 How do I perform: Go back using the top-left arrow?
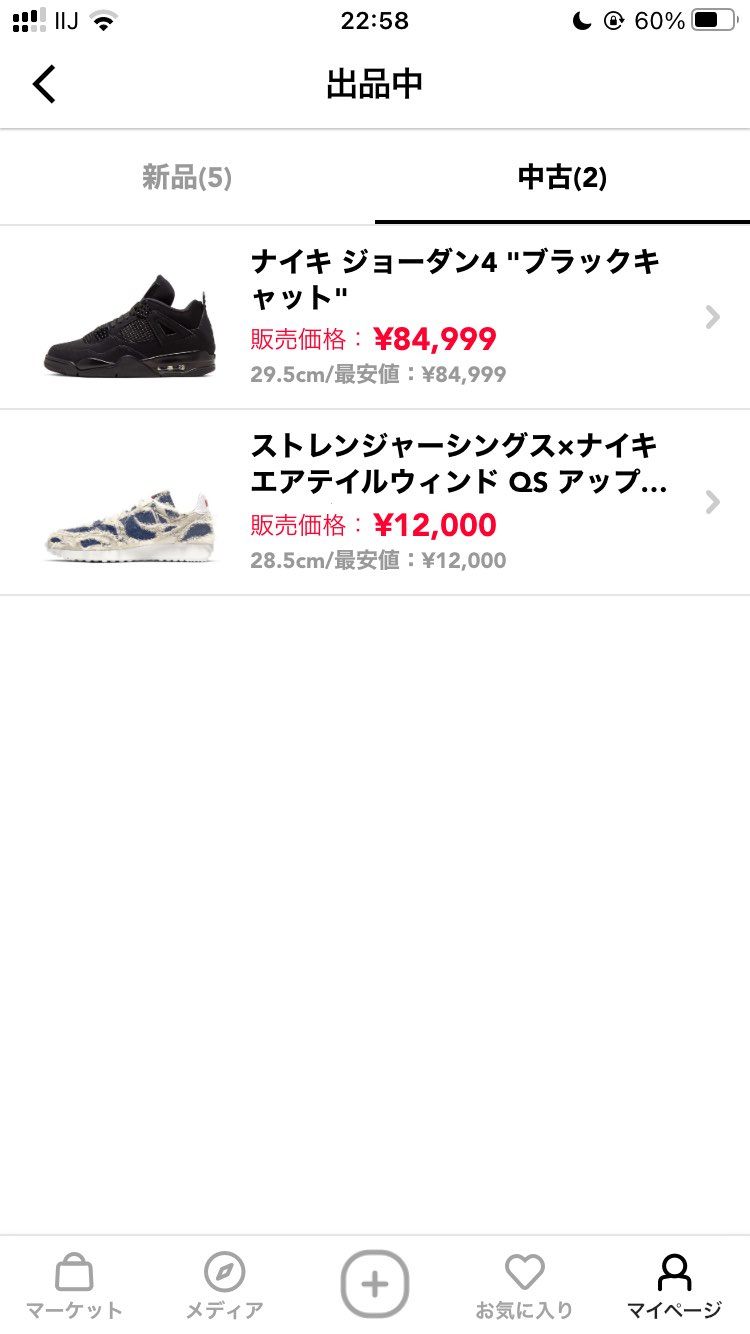pyautogui.click(x=44, y=84)
